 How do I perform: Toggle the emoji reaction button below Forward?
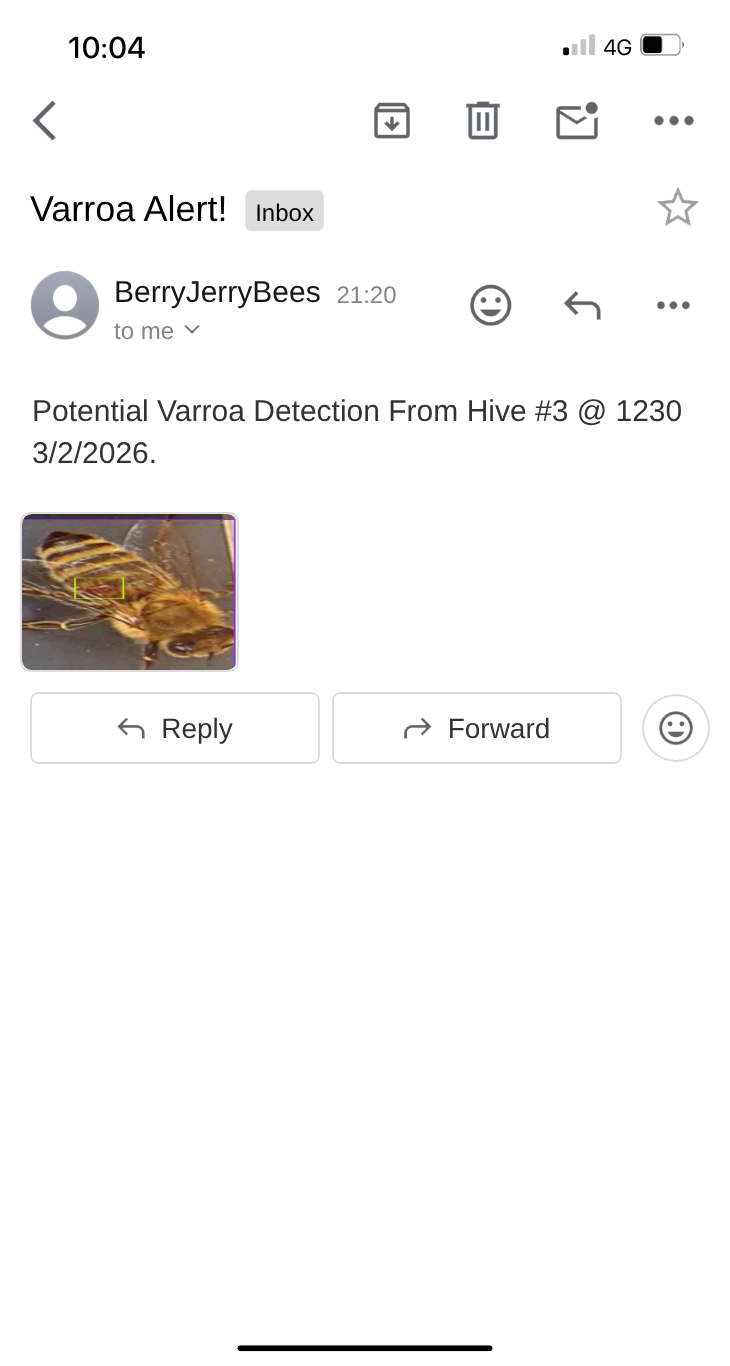pos(675,728)
